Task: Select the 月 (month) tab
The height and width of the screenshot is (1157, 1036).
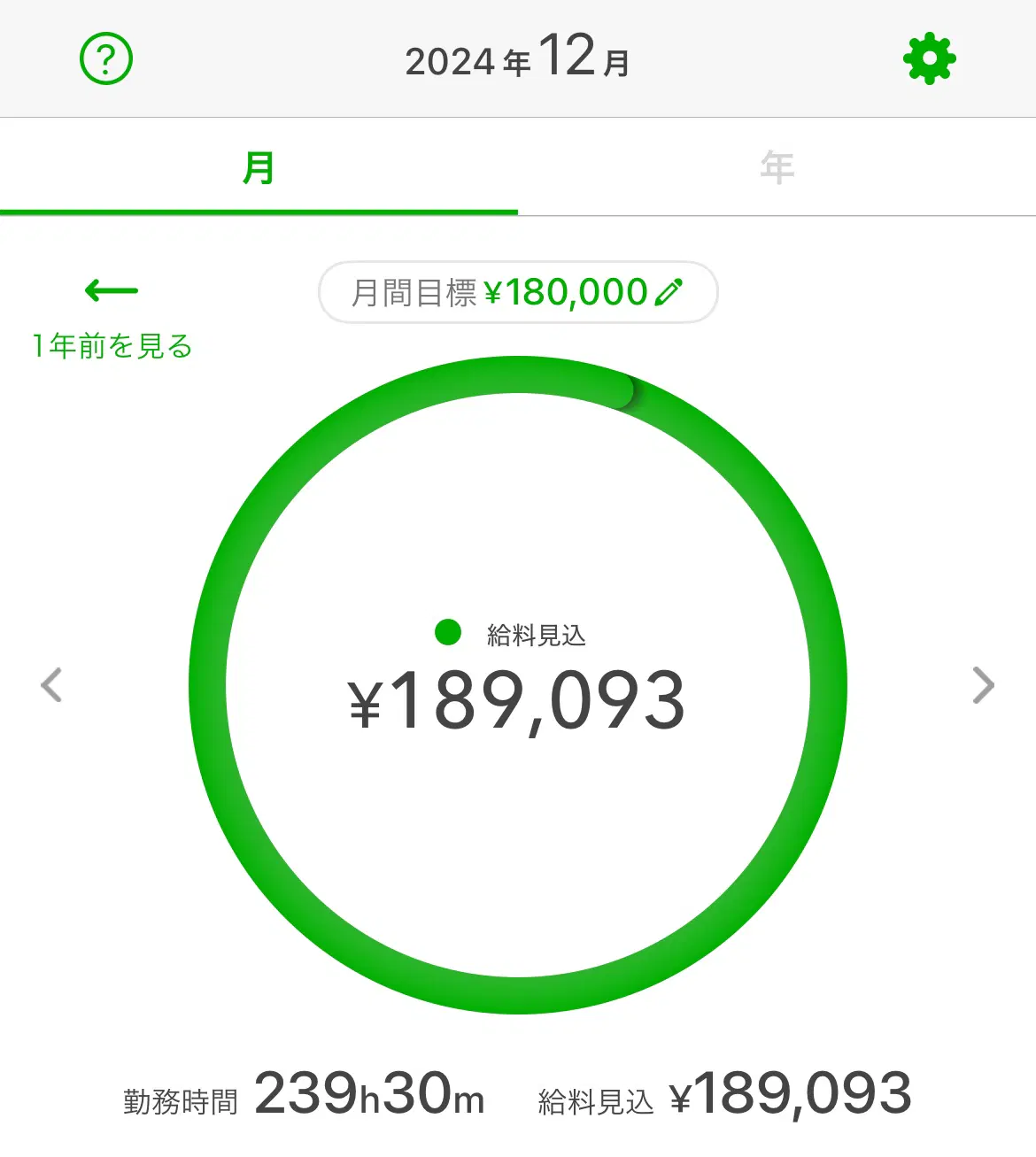Action: pyautogui.click(x=259, y=168)
